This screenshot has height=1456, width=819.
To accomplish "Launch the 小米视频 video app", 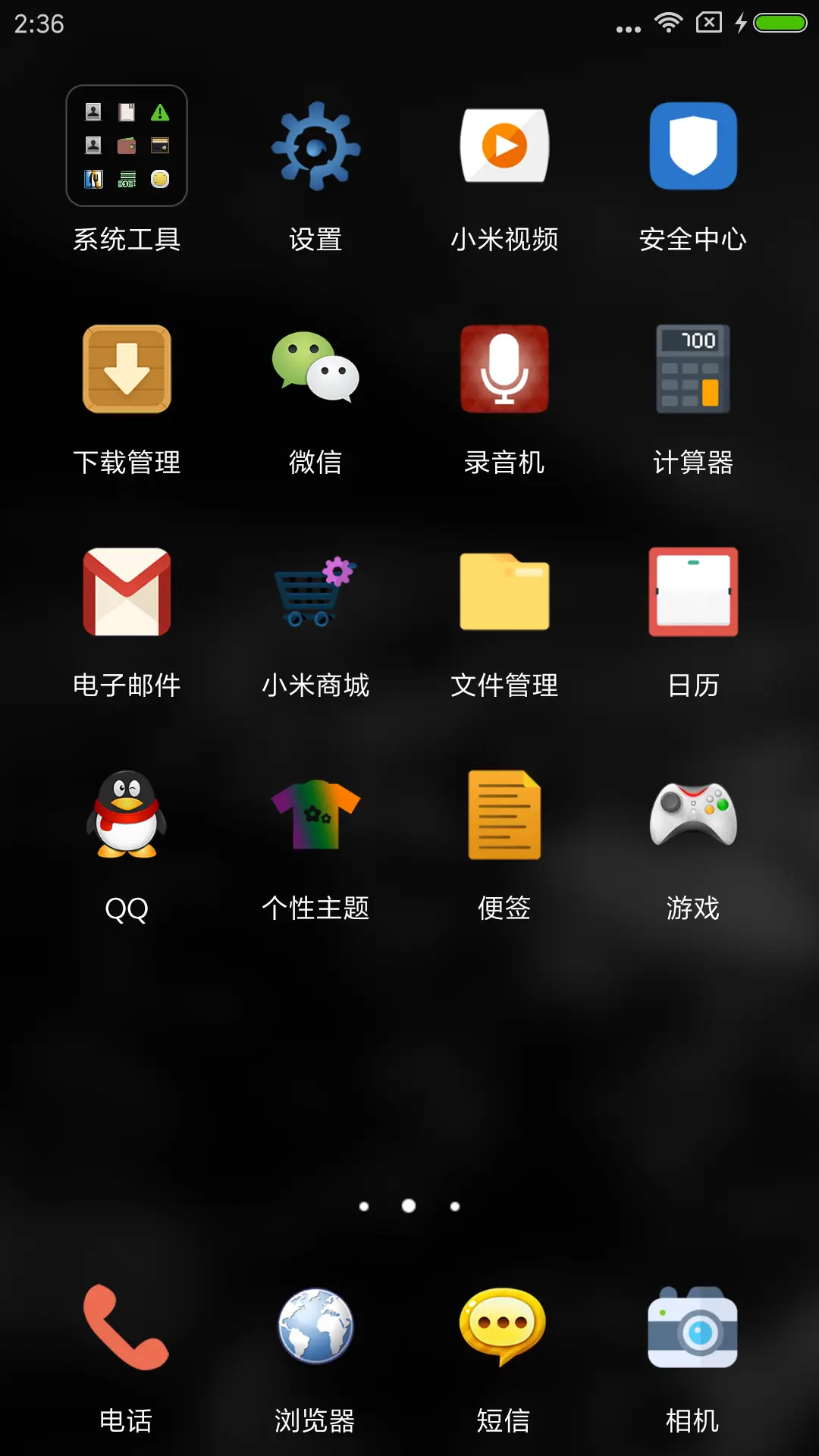I will click(504, 146).
